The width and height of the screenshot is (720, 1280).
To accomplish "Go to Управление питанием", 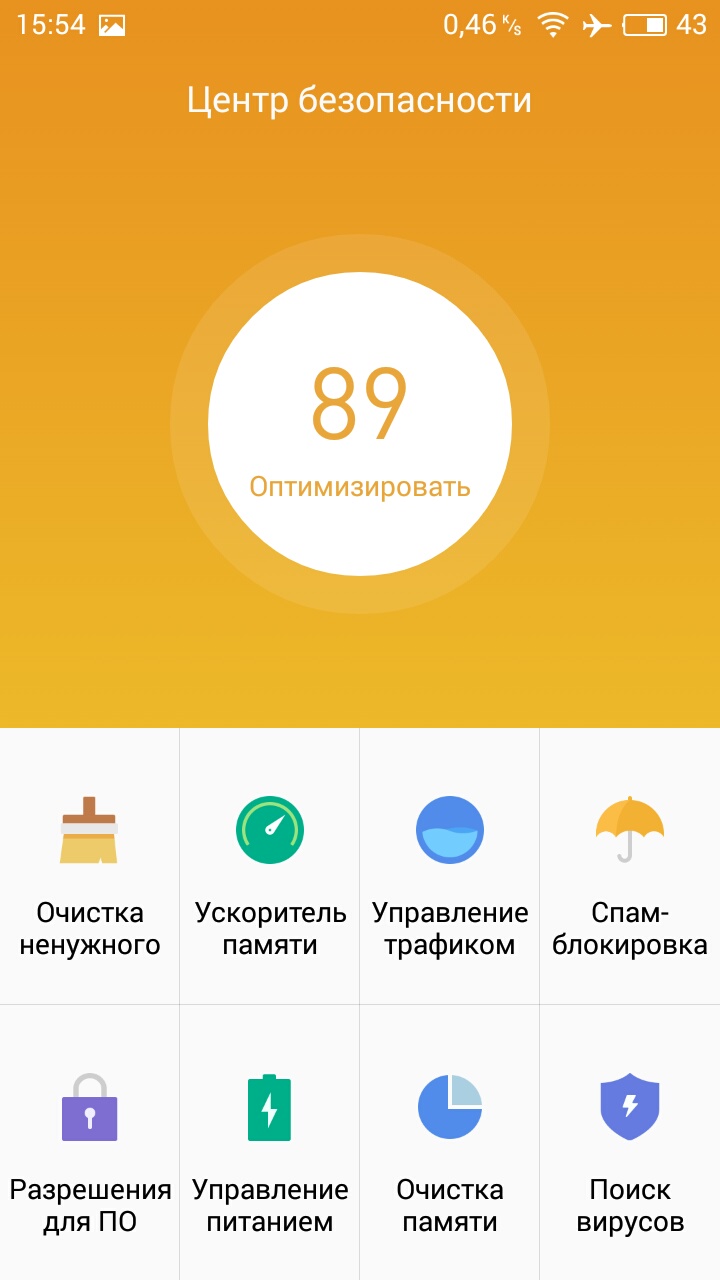I will (x=270, y=1143).
